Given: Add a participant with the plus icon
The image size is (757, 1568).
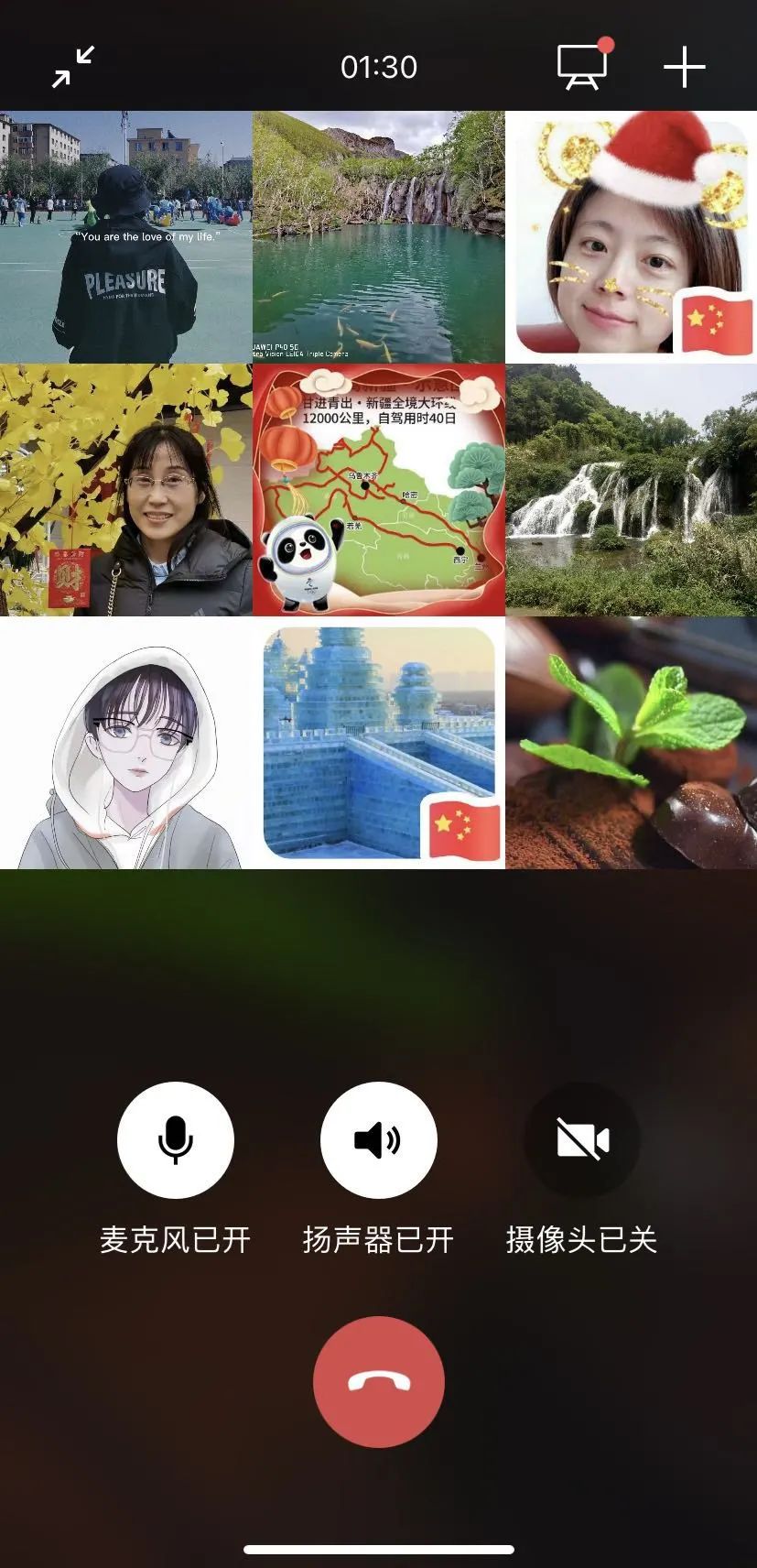Looking at the screenshot, I should pyautogui.click(x=684, y=67).
